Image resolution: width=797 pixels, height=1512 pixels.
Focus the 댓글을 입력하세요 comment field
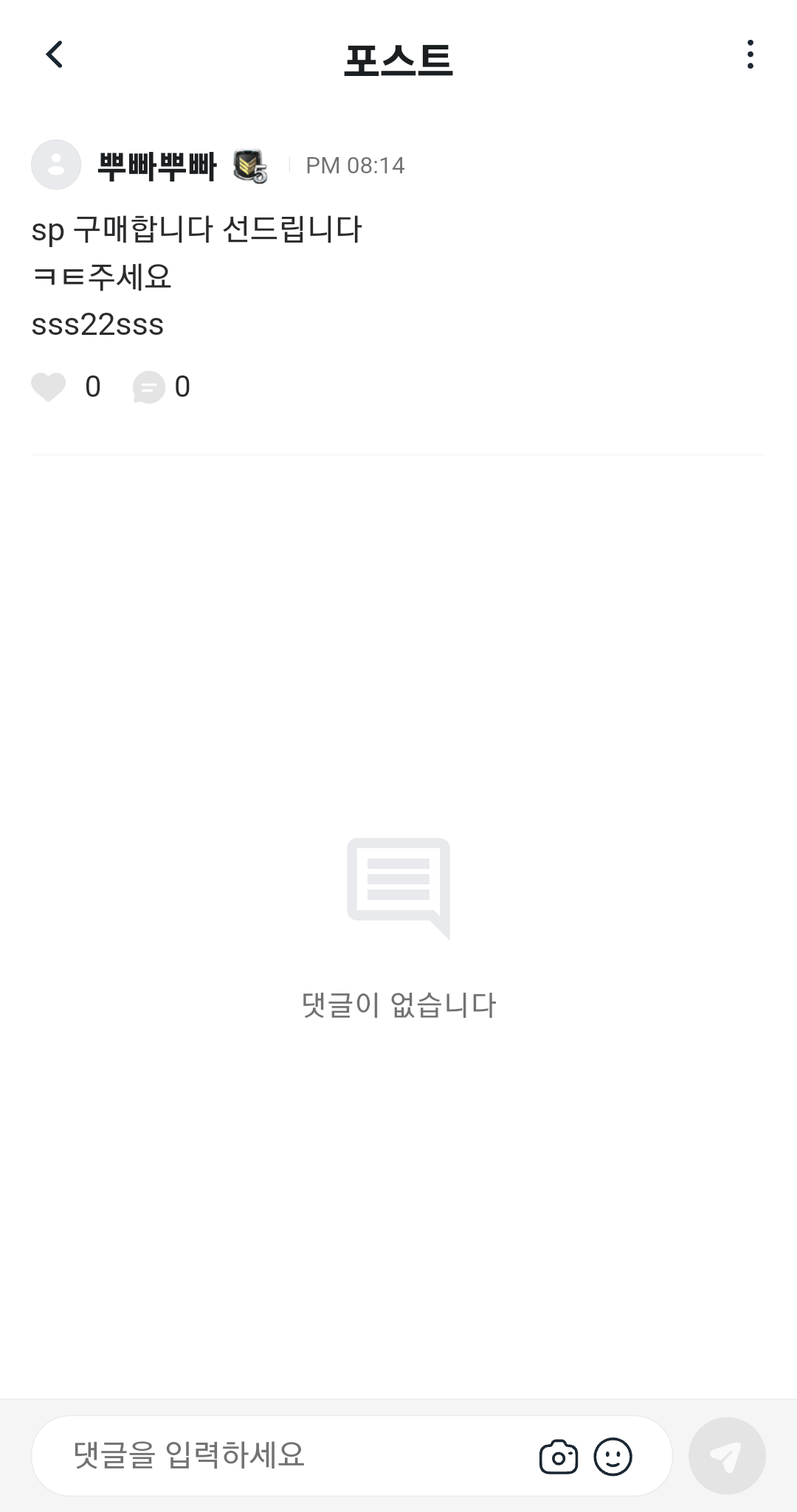click(295, 1455)
